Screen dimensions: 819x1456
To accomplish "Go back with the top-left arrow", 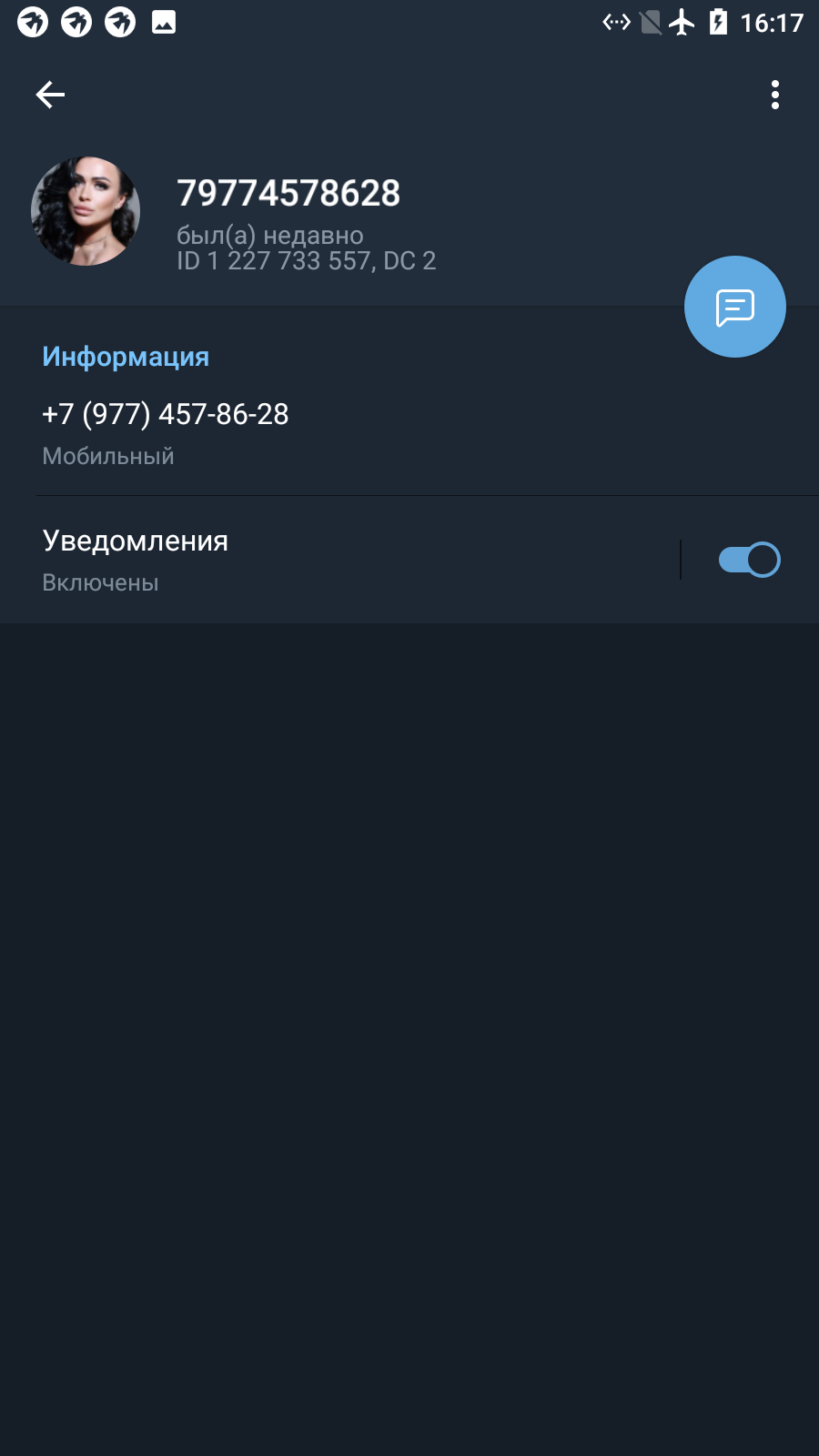I will coord(50,95).
